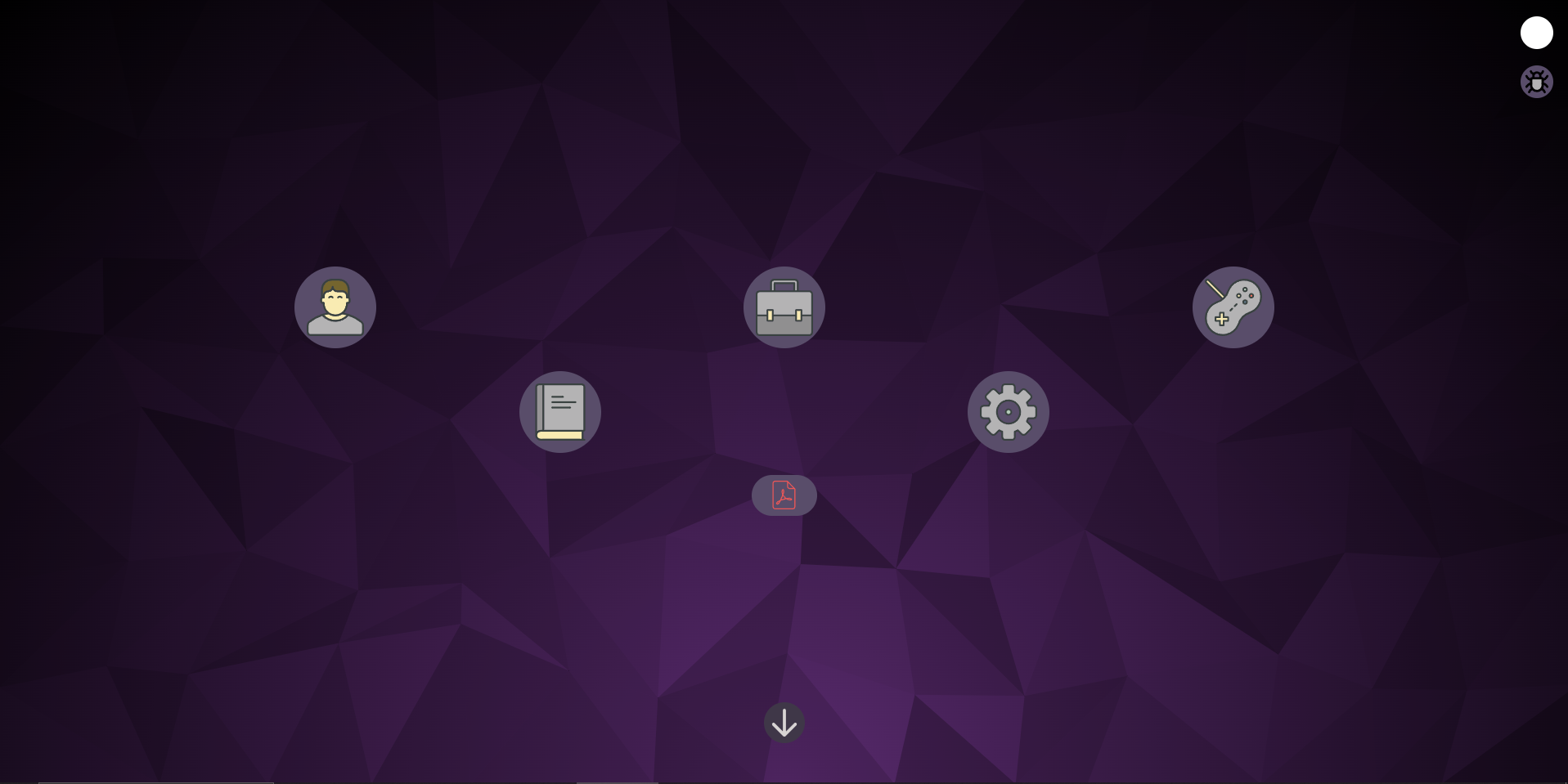Open the bug report icon
The image size is (1568, 784).
pyautogui.click(x=1536, y=82)
